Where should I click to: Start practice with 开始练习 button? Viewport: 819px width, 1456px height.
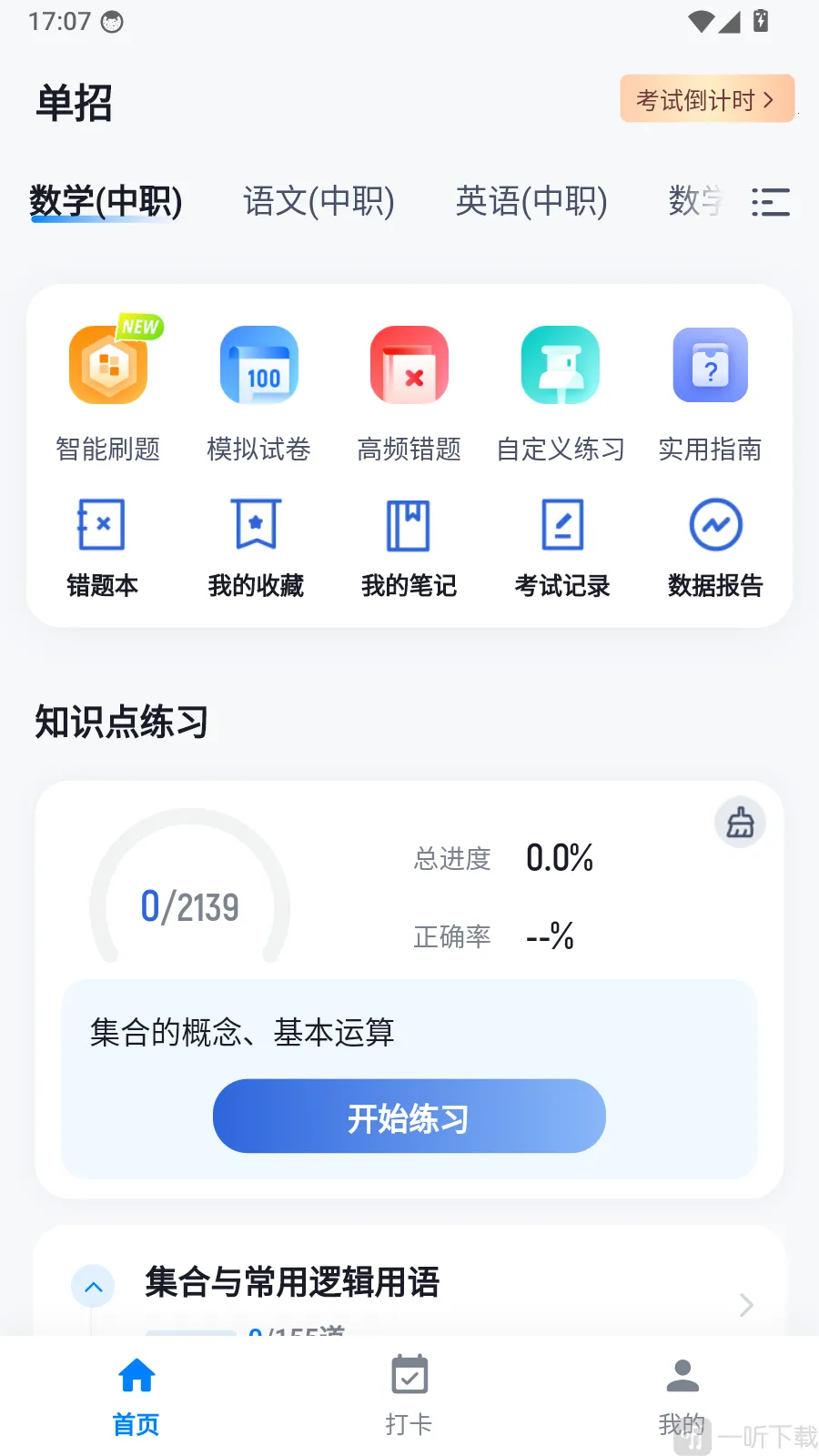409,1117
